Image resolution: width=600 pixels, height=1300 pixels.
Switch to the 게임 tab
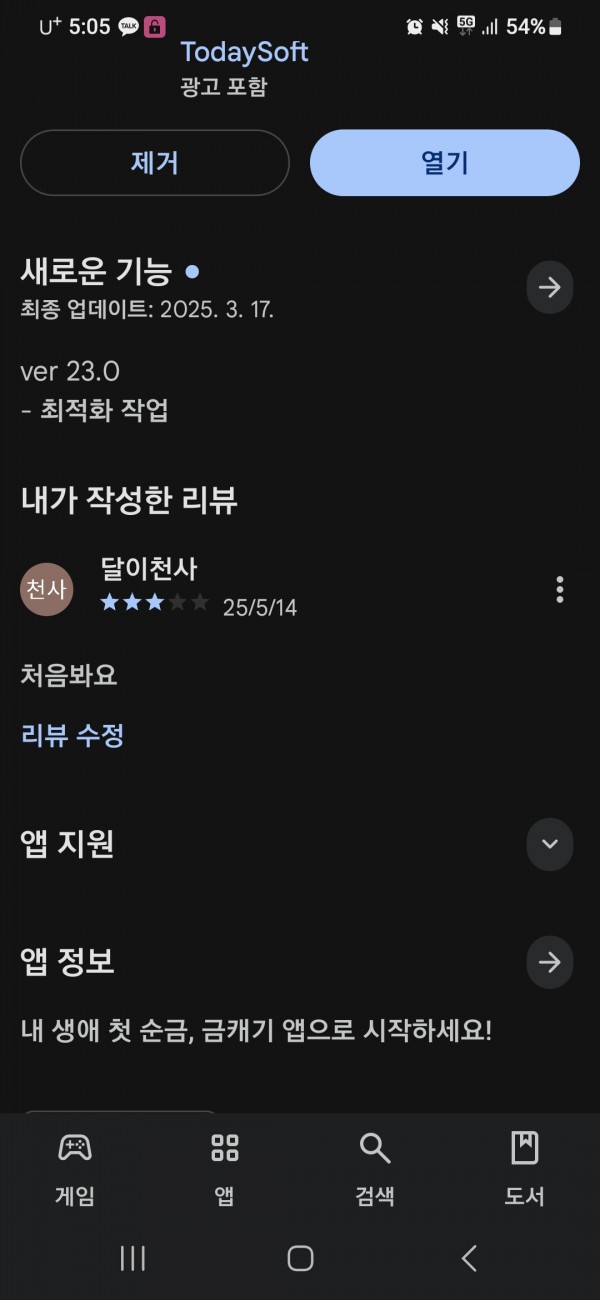(75, 1169)
